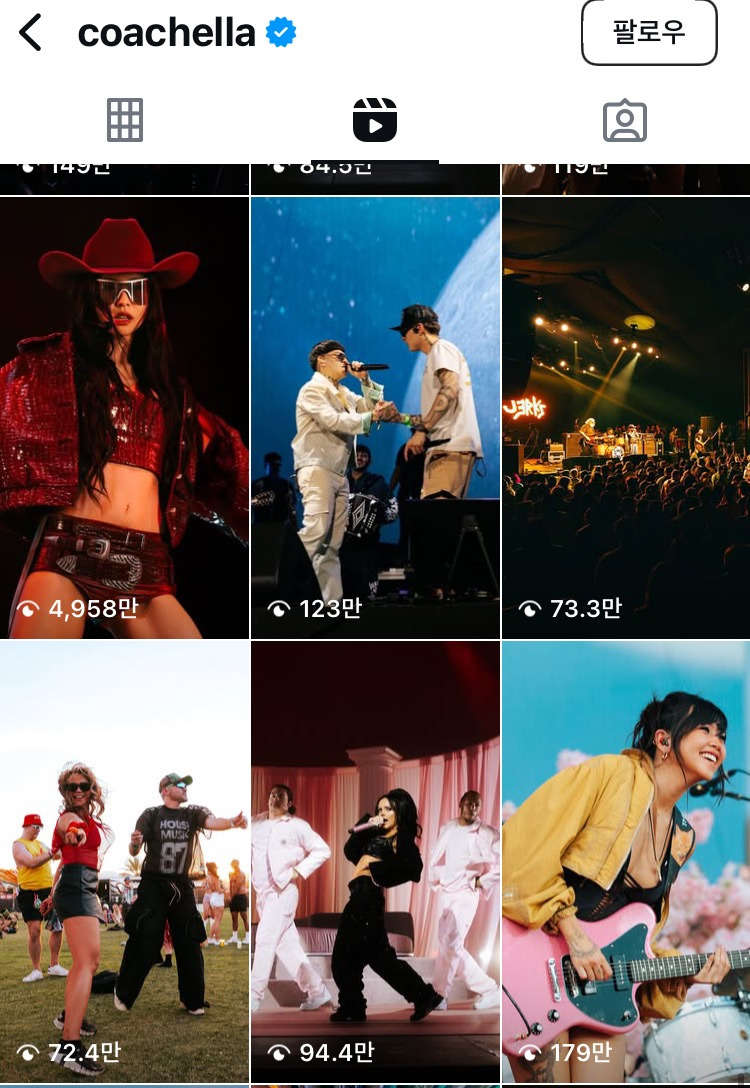This screenshot has width=750, height=1088.
Task: Watch the reel with 94.4만 views
Action: (x=375, y=860)
